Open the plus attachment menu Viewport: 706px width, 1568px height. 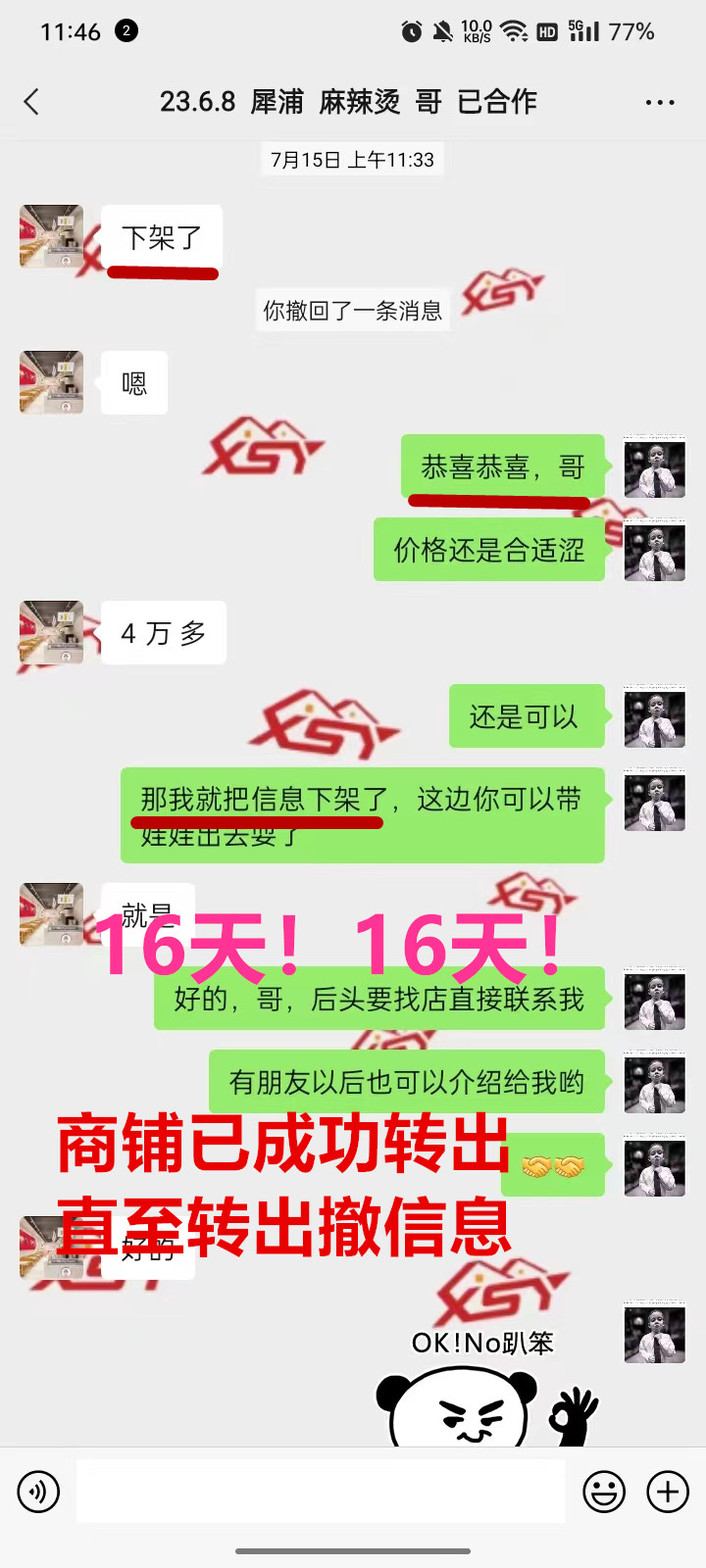[x=668, y=1492]
